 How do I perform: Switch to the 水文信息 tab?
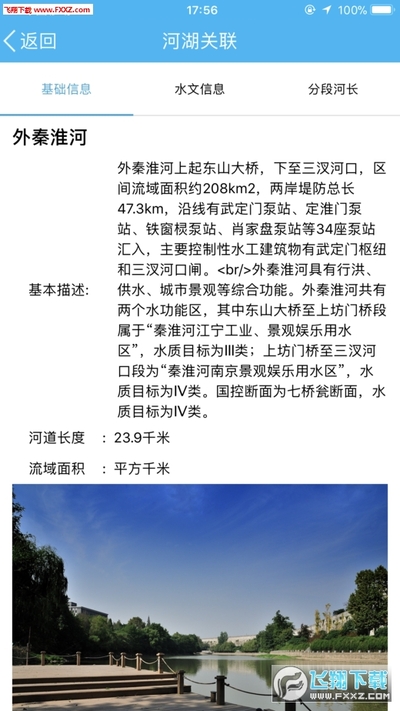pyautogui.click(x=200, y=89)
